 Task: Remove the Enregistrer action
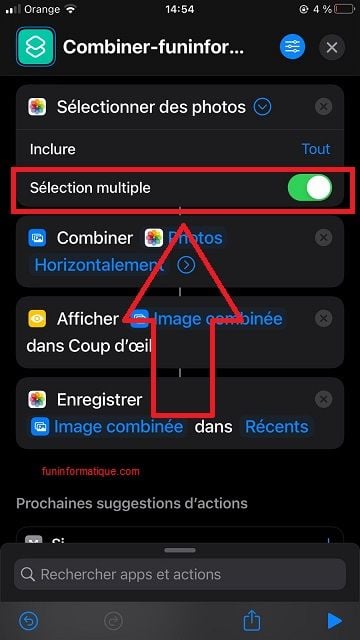pyautogui.click(x=323, y=399)
